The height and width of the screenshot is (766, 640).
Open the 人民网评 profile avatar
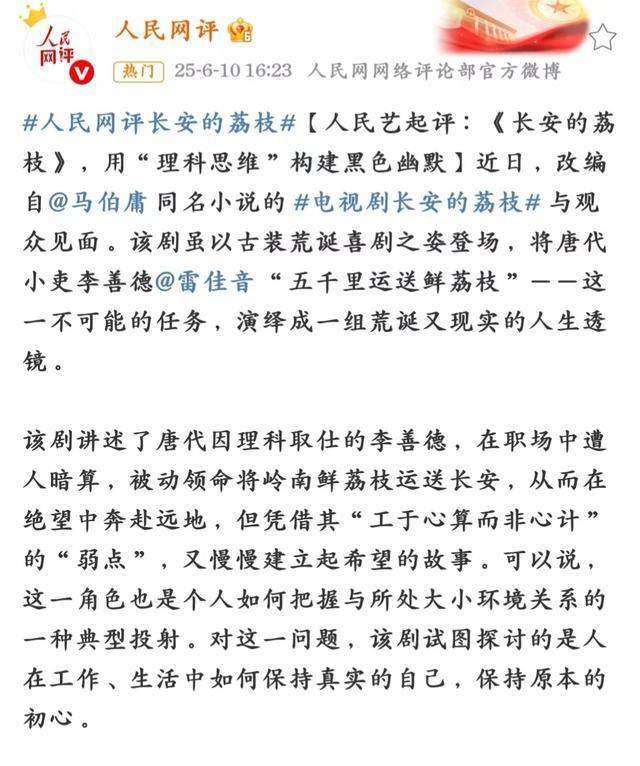point(58,51)
